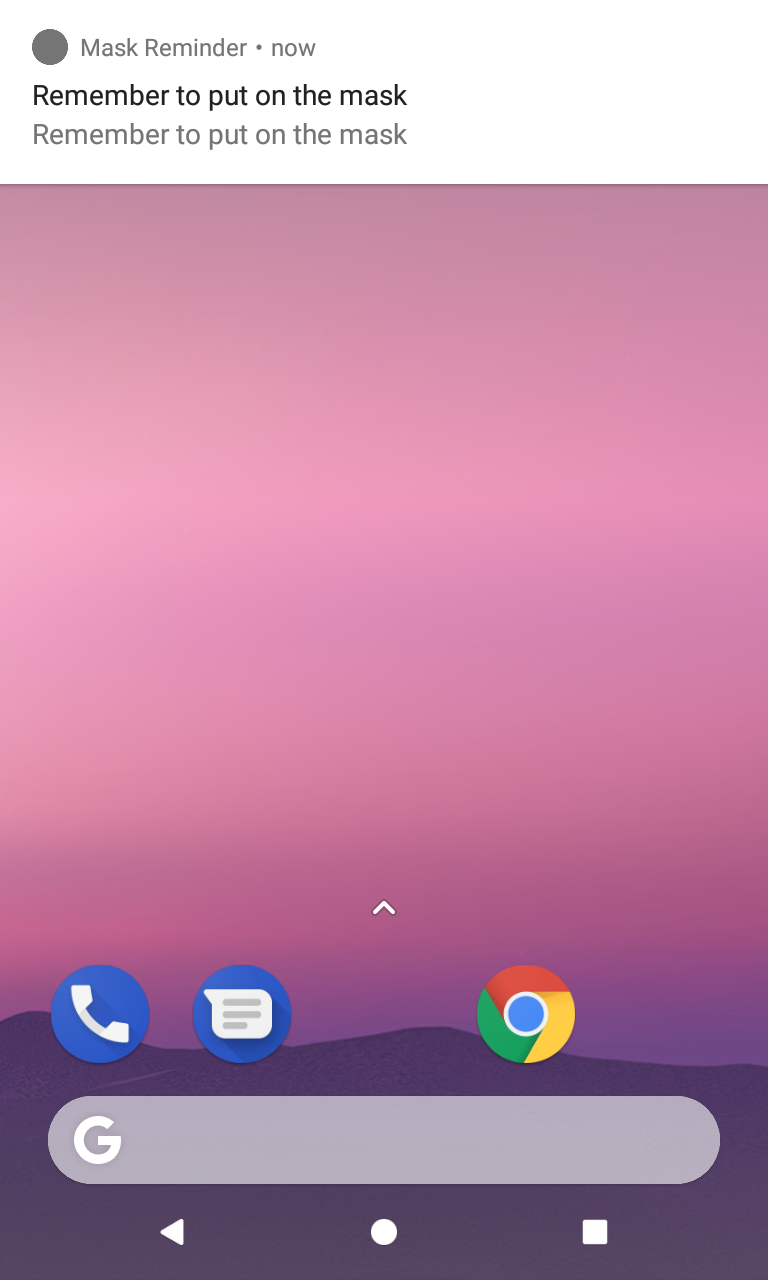
Task: Open the Phone app
Action: (x=100, y=1014)
